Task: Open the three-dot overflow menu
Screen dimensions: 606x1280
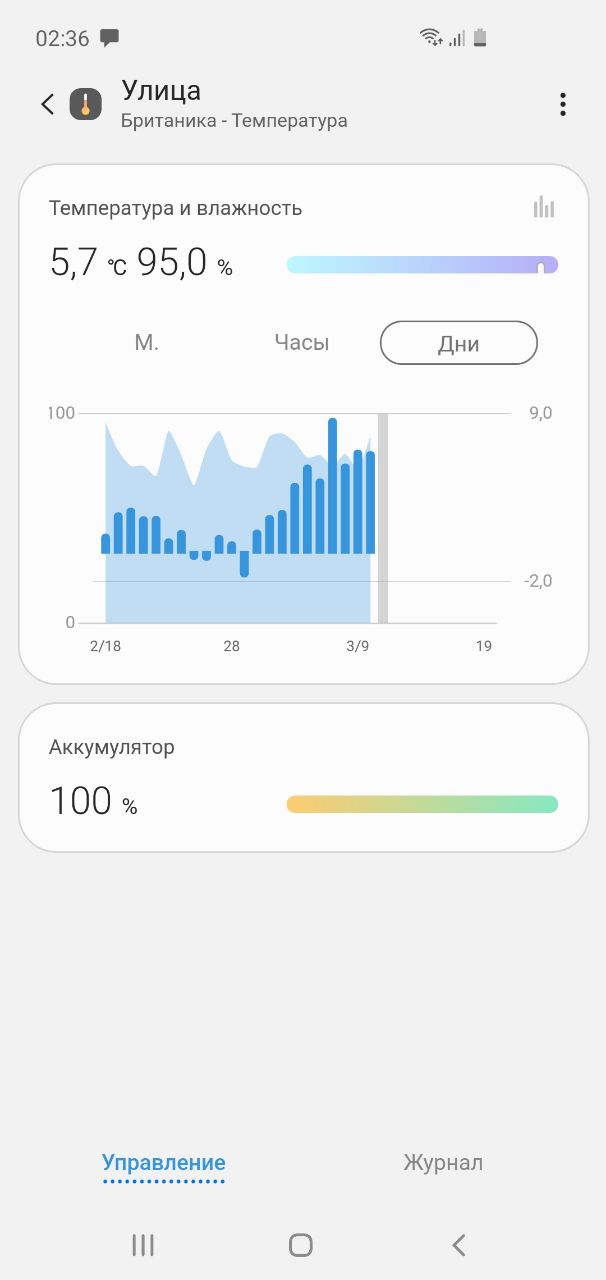Action: [x=563, y=104]
